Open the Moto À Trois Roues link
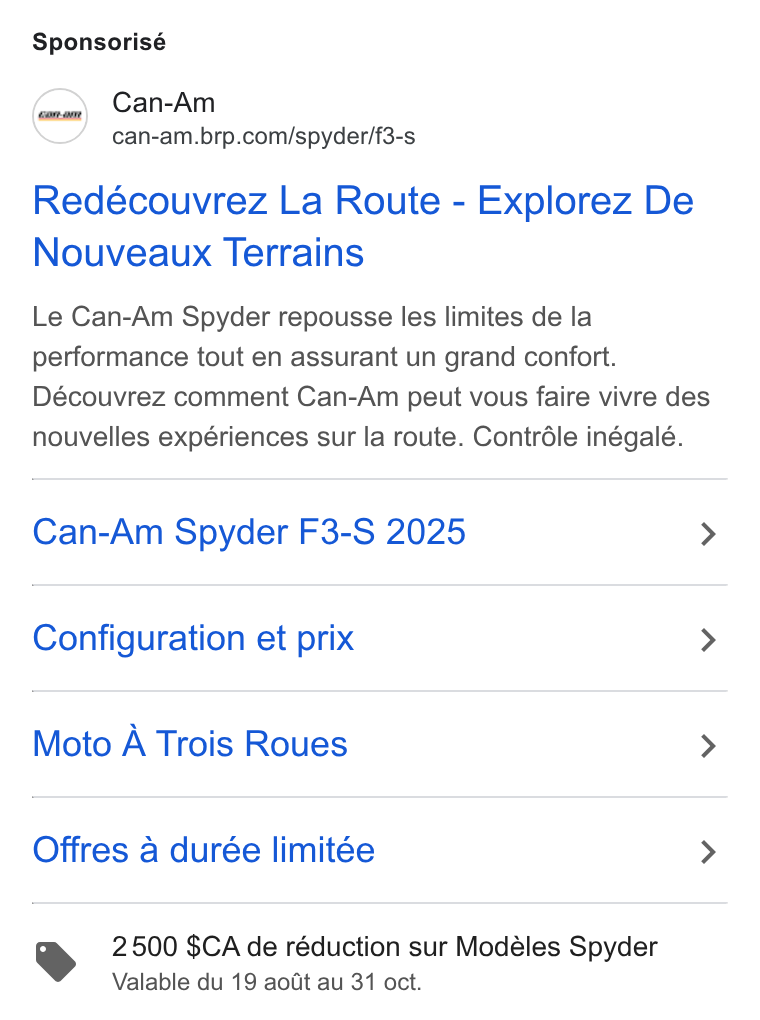The image size is (760, 1020). coord(379,744)
